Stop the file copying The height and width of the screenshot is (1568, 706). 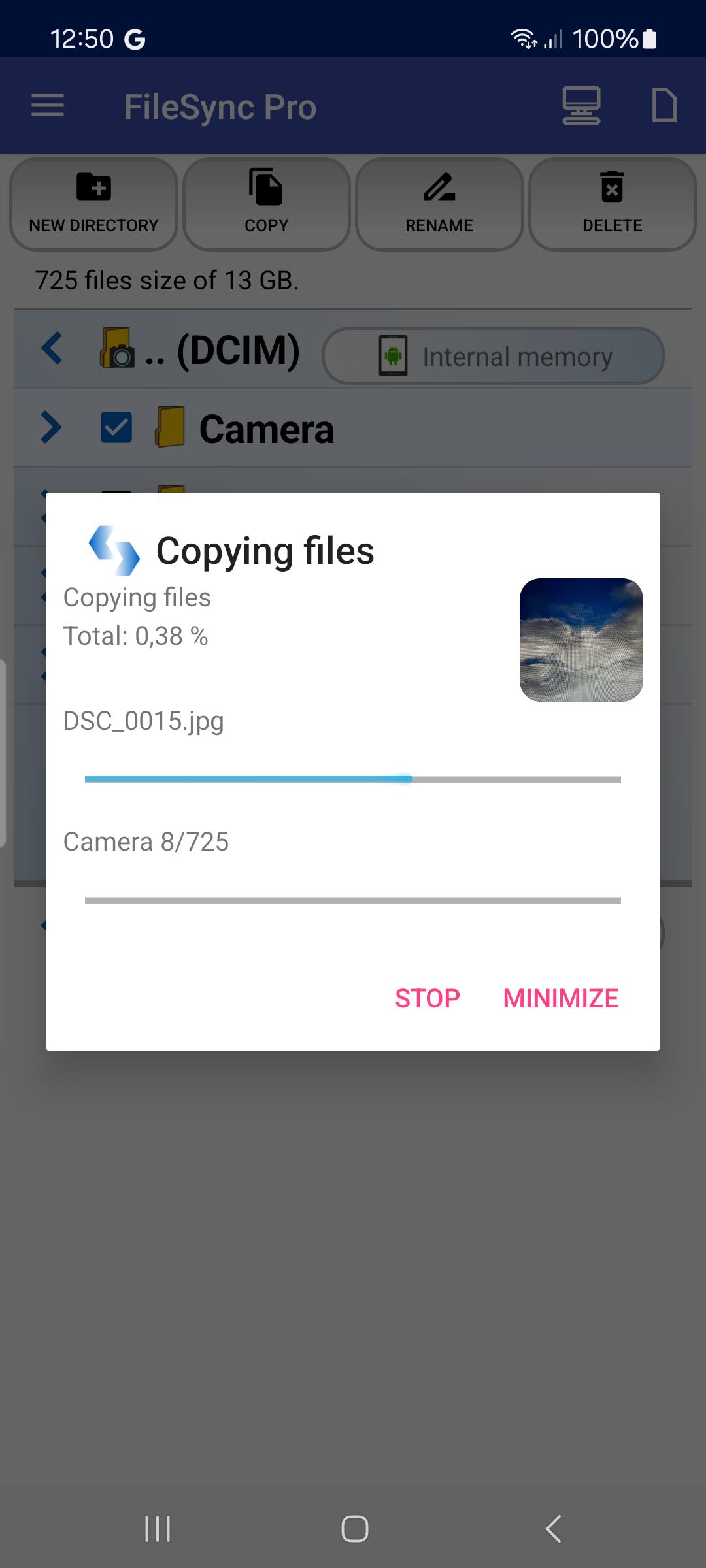coord(428,998)
